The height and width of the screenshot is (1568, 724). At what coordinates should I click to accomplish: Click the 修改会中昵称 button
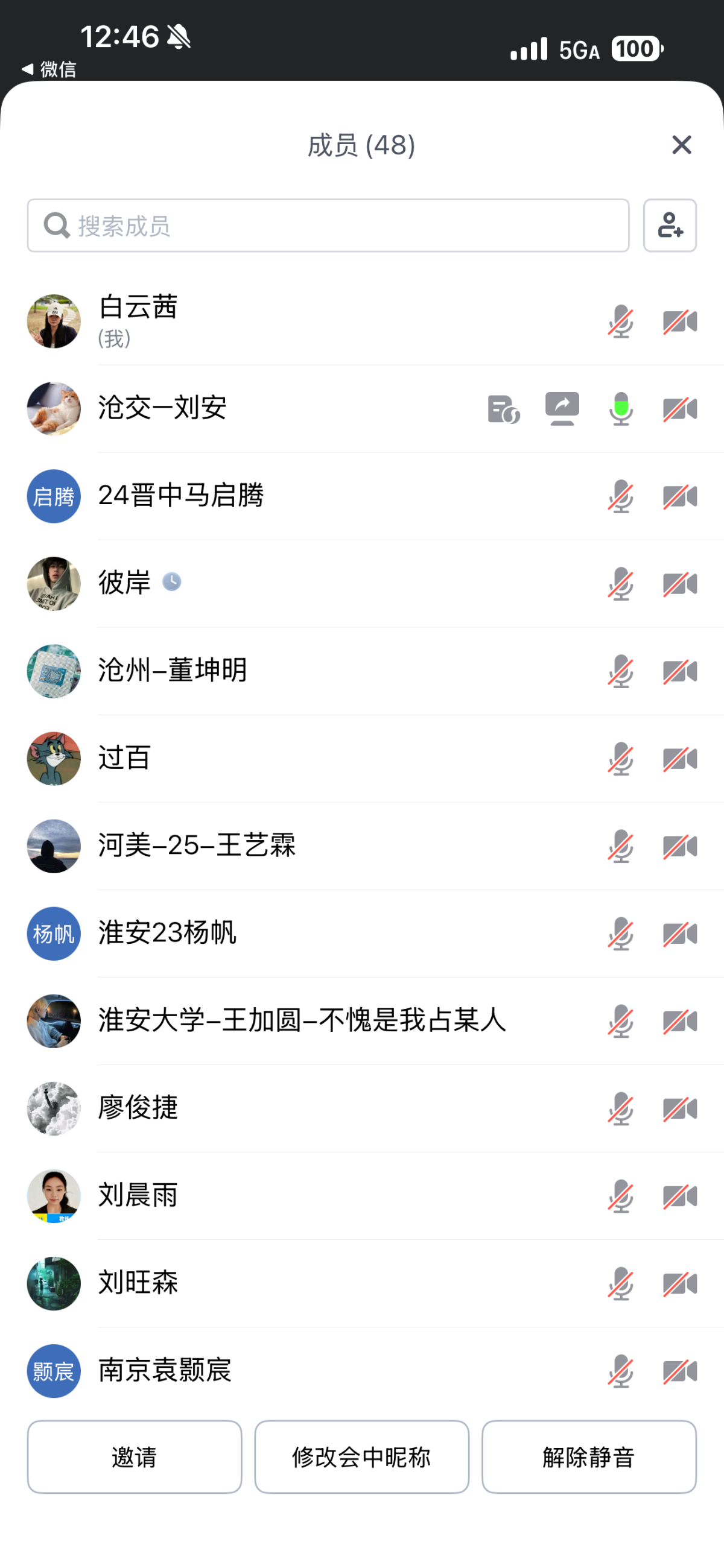point(361,1456)
